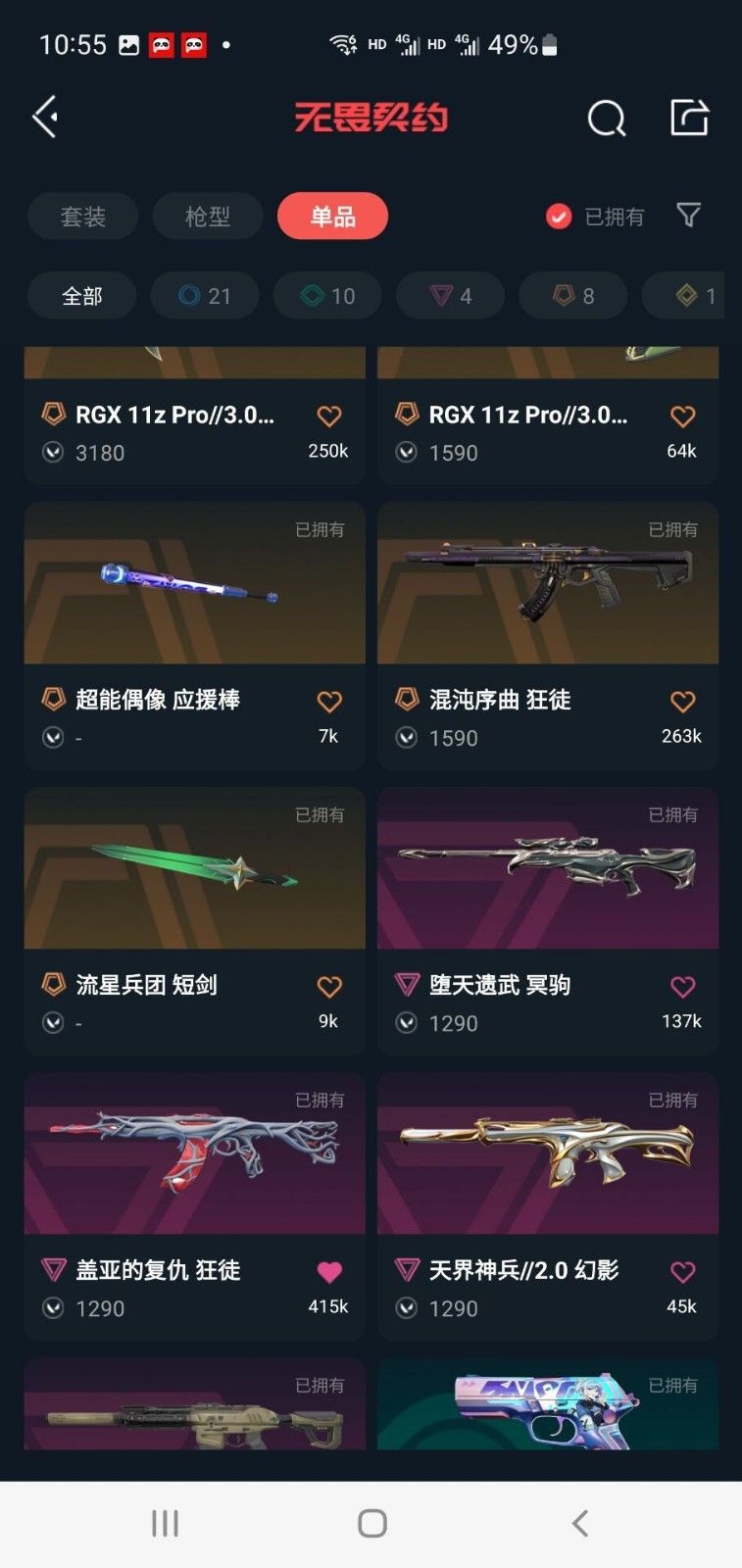Open search in the top bar
The height and width of the screenshot is (1568, 742).
(x=606, y=119)
